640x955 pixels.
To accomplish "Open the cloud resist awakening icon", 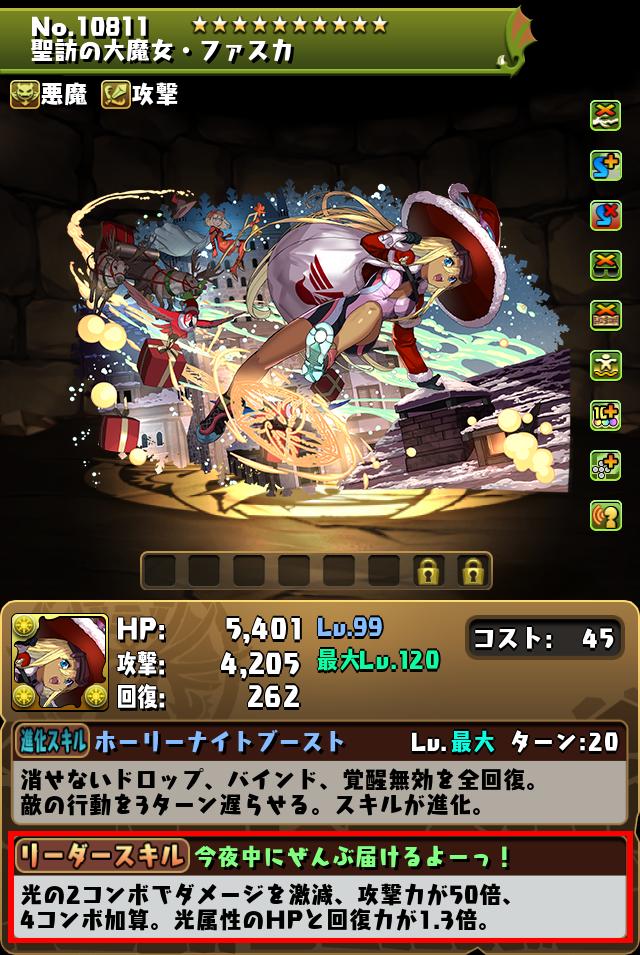I will click(x=605, y=115).
